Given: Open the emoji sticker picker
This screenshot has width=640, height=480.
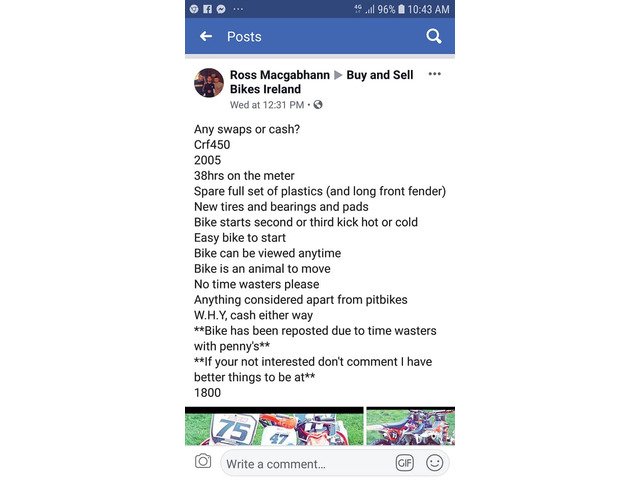Looking at the screenshot, I should [434, 463].
